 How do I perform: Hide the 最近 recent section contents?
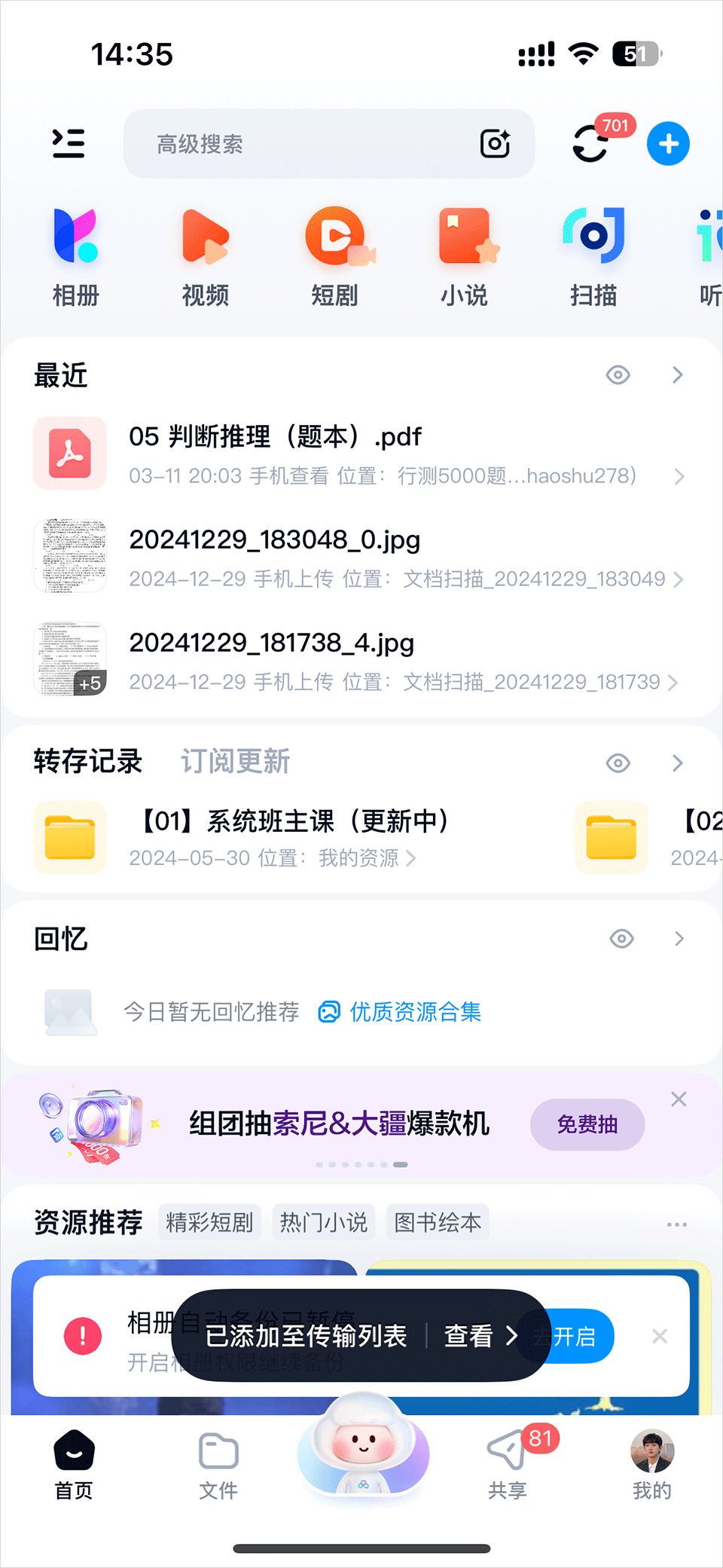click(x=618, y=375)
